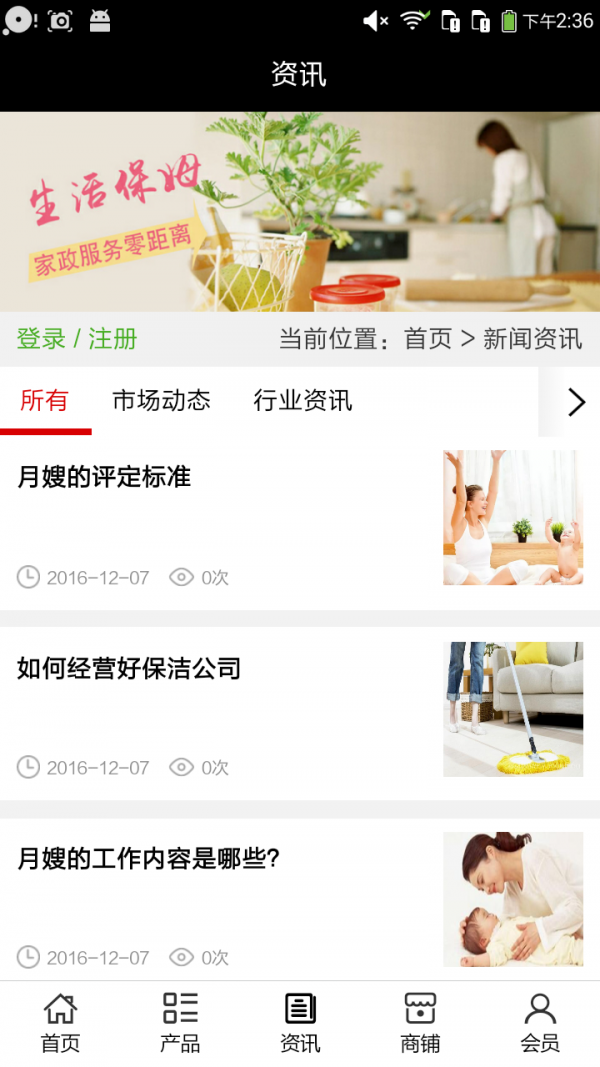Select the 资讯 bottom tab
This screenshot has width=600, height=1067.
(x=300, y=1023)
